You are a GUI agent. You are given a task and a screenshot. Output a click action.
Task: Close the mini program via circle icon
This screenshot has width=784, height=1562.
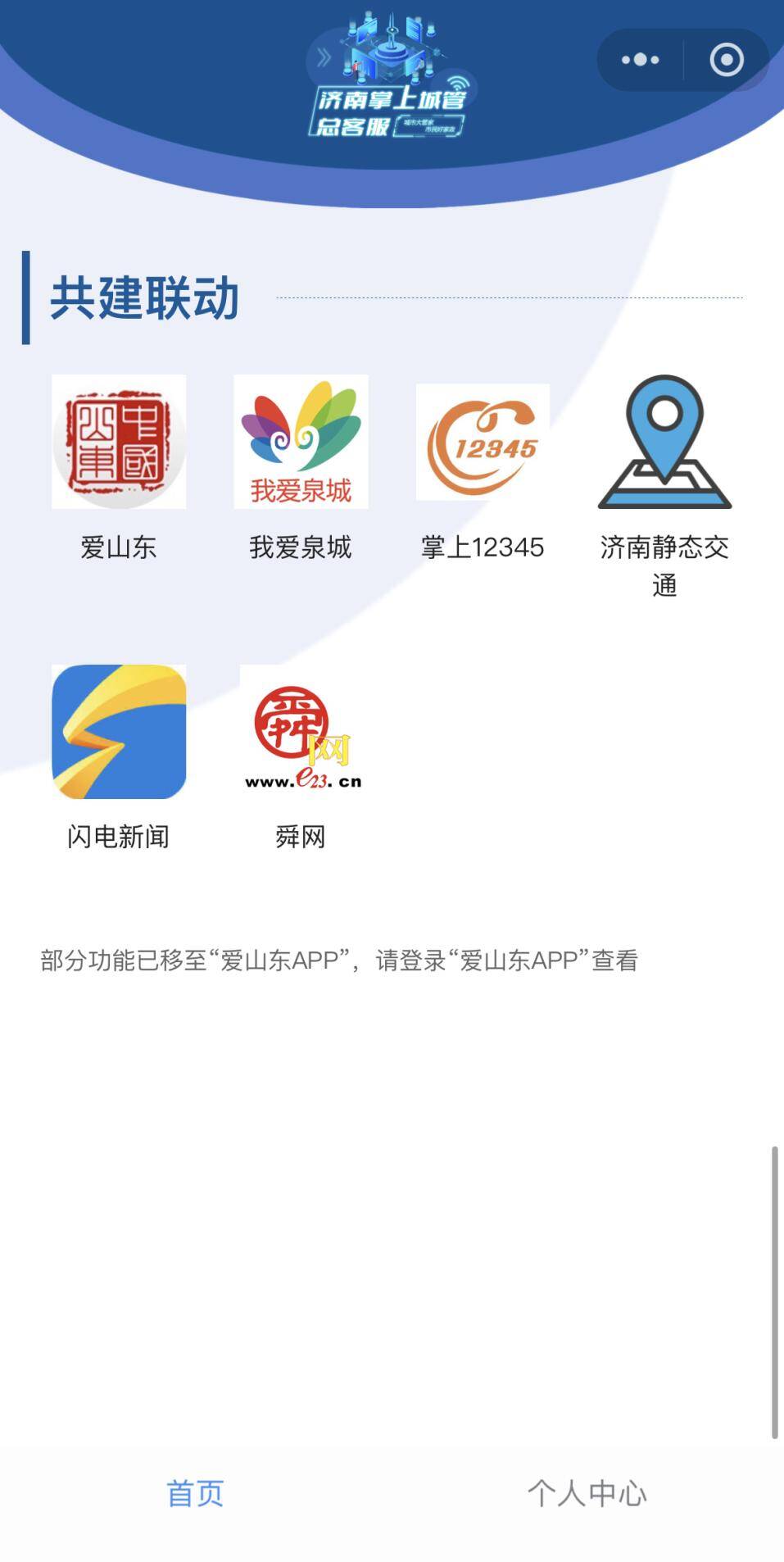point(726,60)
